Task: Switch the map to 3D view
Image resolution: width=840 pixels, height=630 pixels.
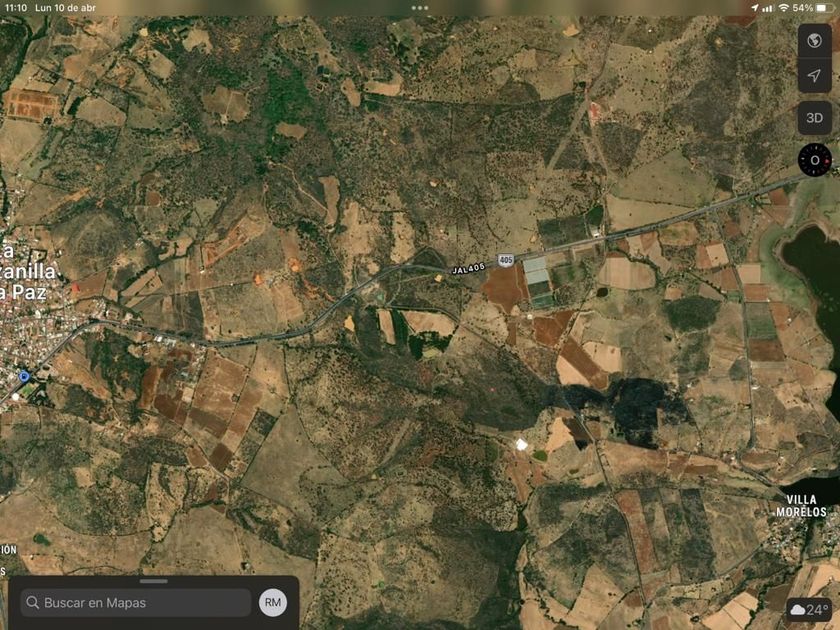Action: coord(814,117)
